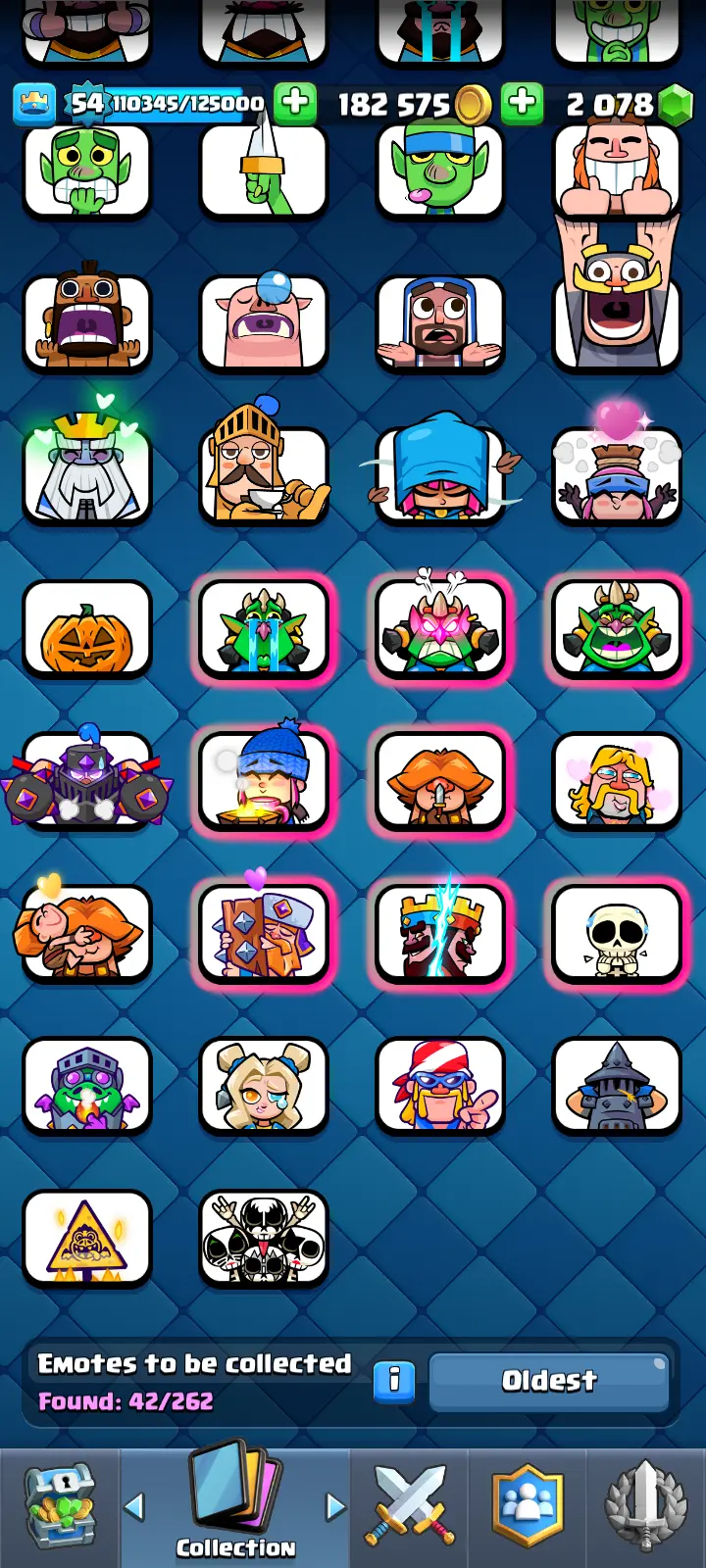The image size is (706, 1568).
Task: Select the blonde crying princess emote
Action: pyautogui.click(x=264, y=1086)
